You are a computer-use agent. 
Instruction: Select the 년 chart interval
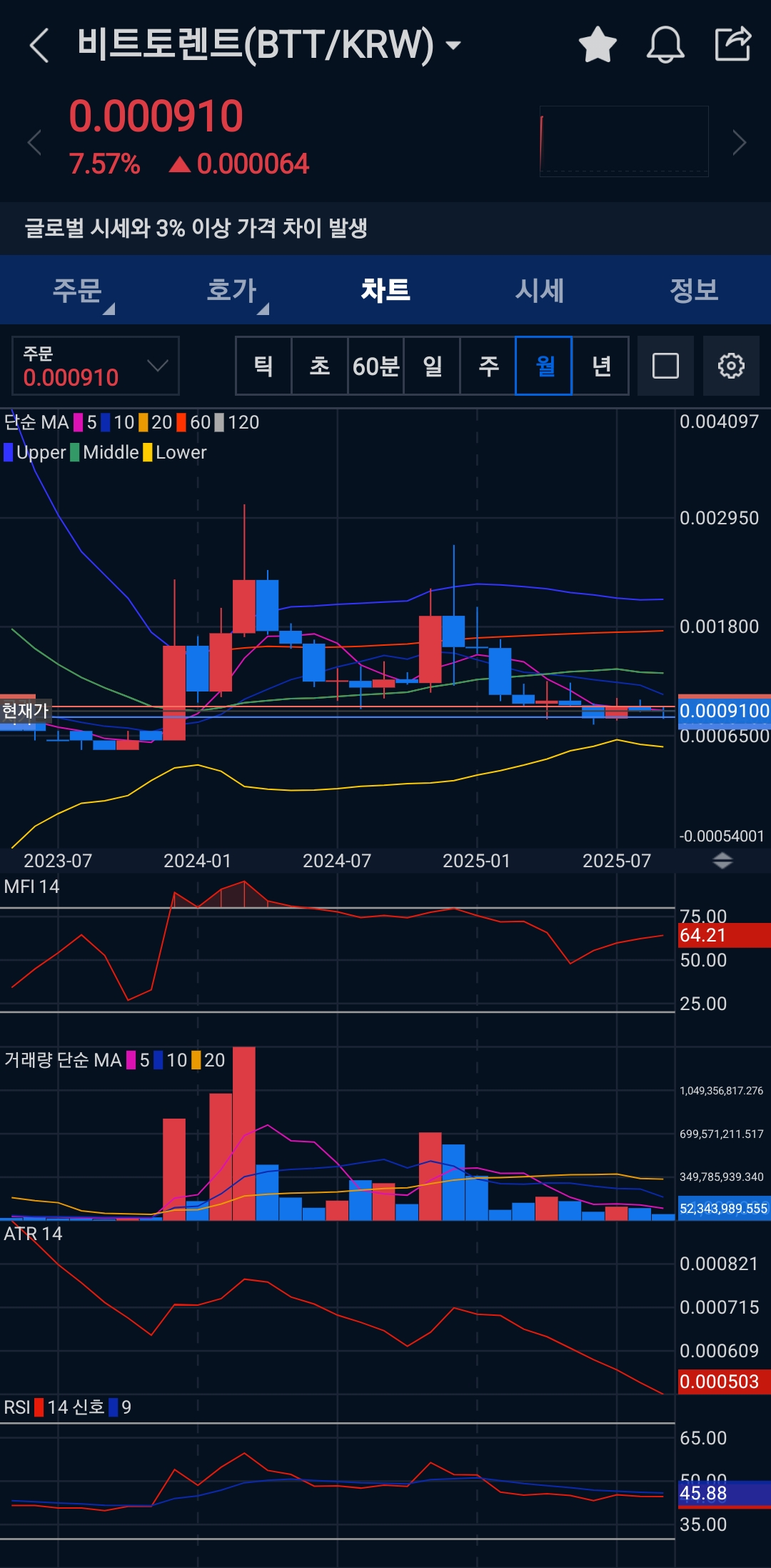pos(601,366)
